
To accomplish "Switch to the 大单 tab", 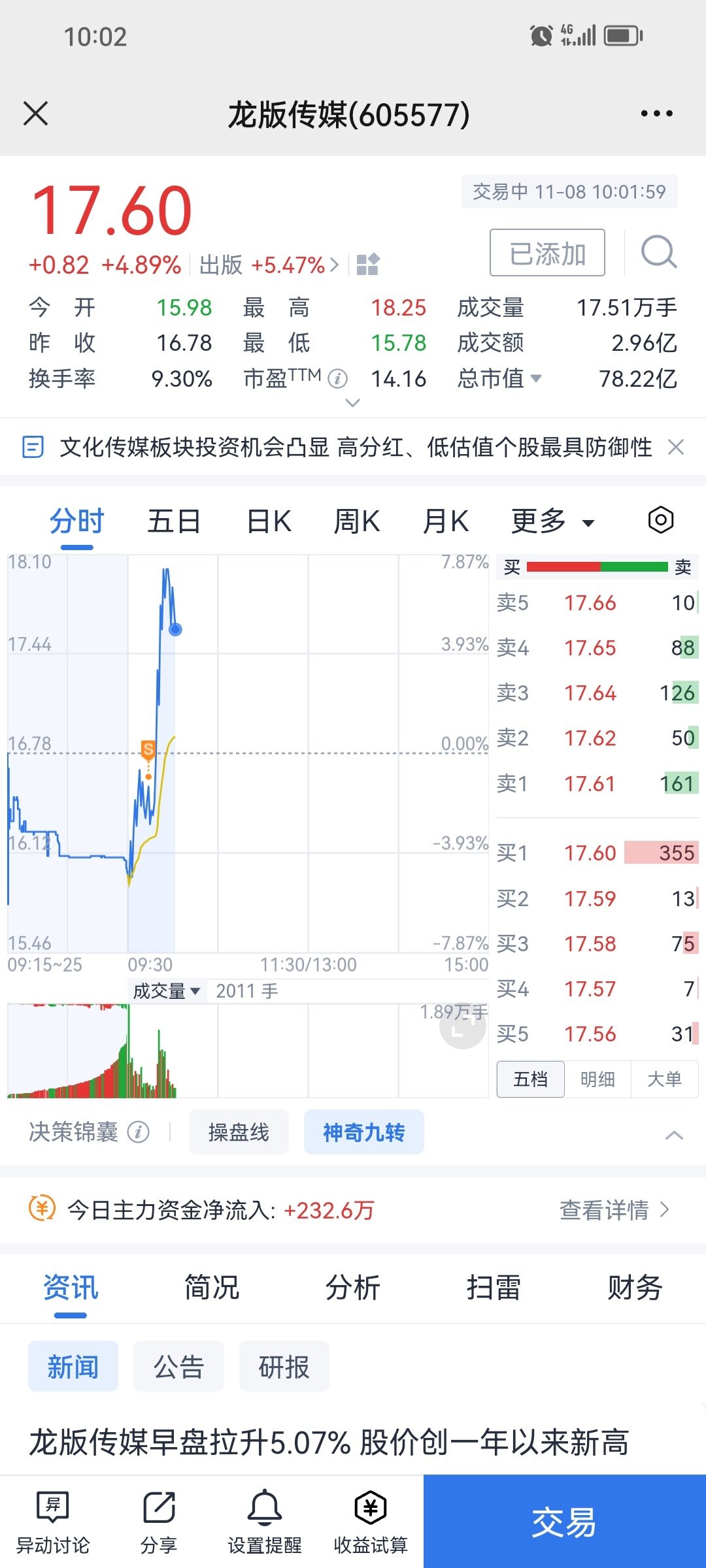I will 664,1079.
